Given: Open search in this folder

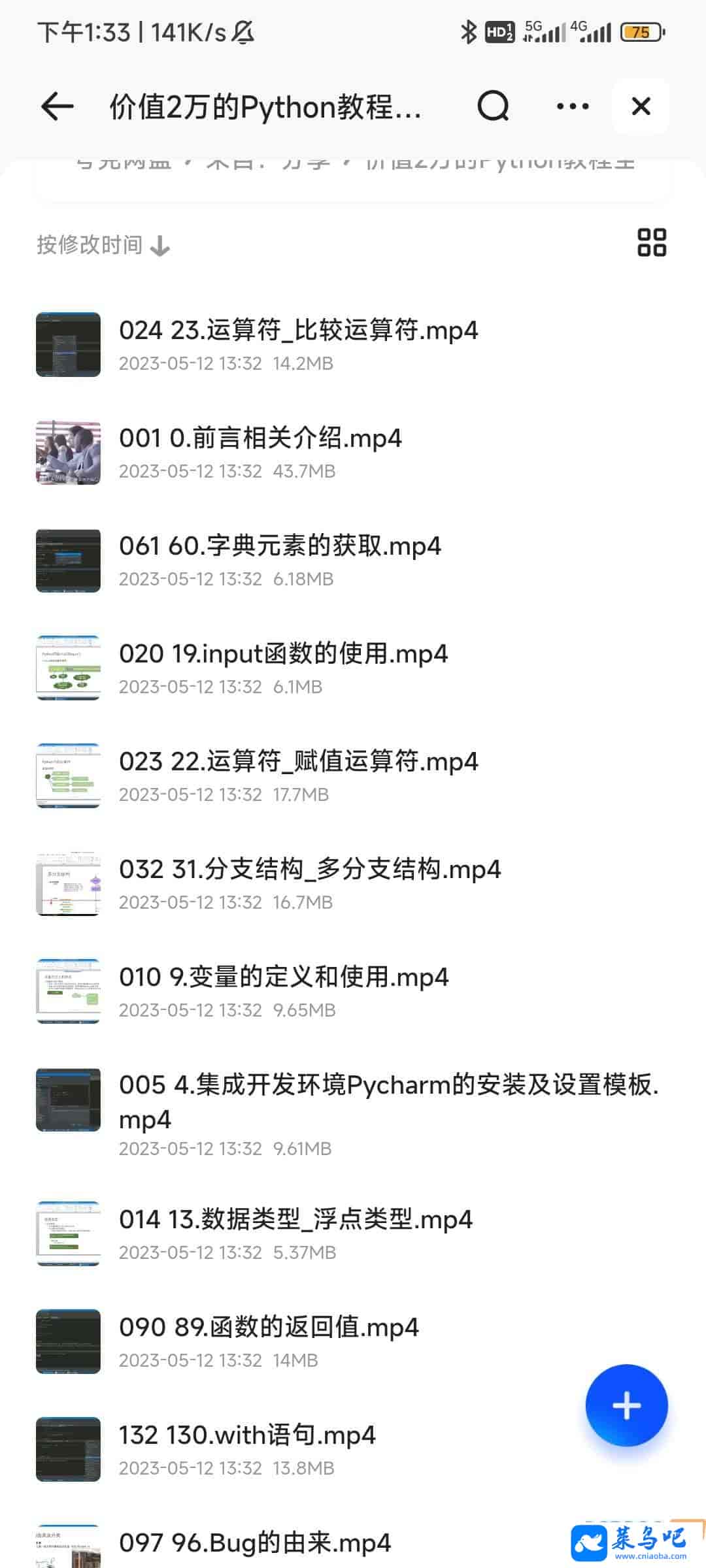Looking at the screenshot, I should tap(493, 106).
